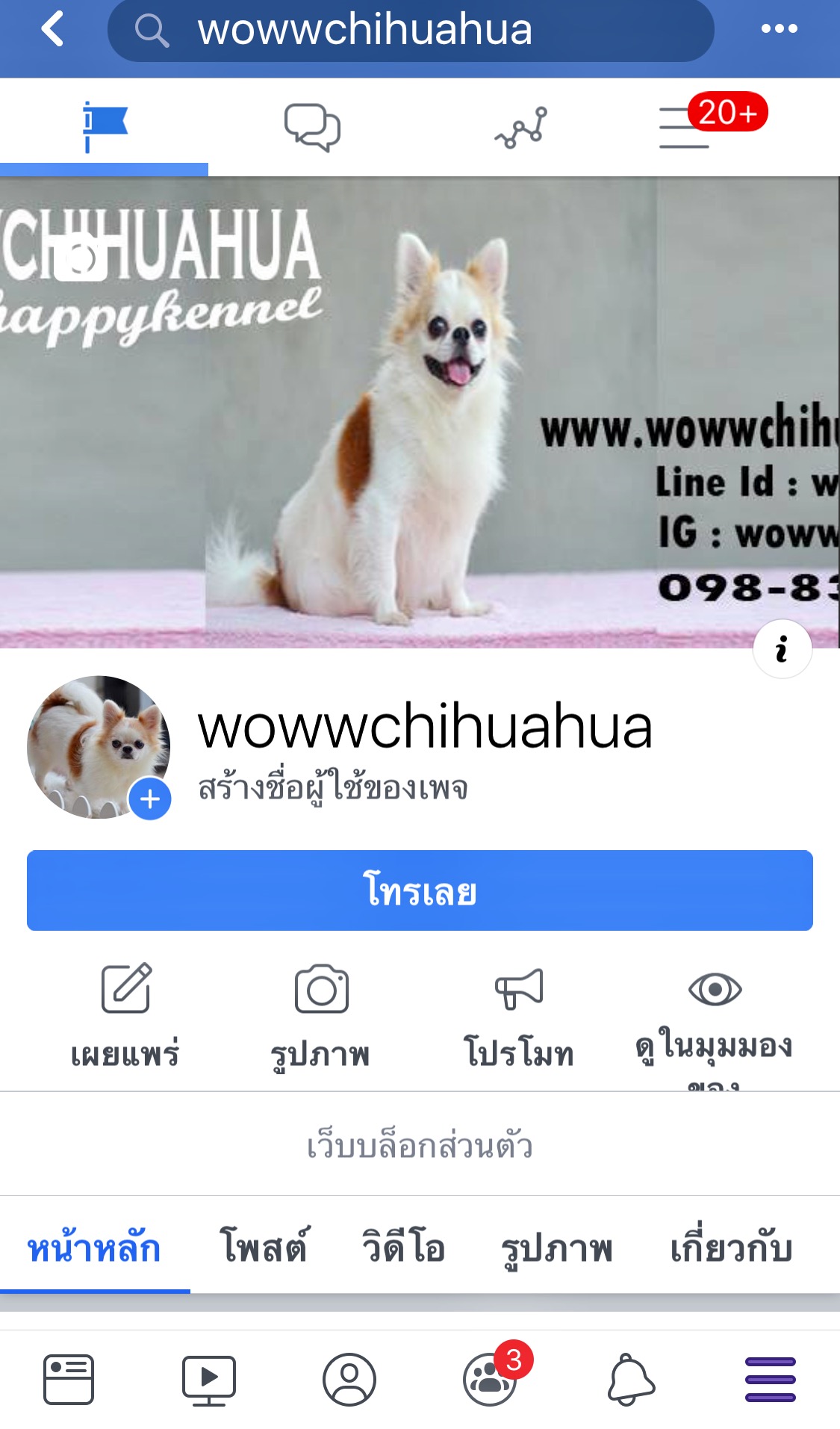840x1429 pixels.
Task: Open the page insights graph tab
Action: point(521,127)
